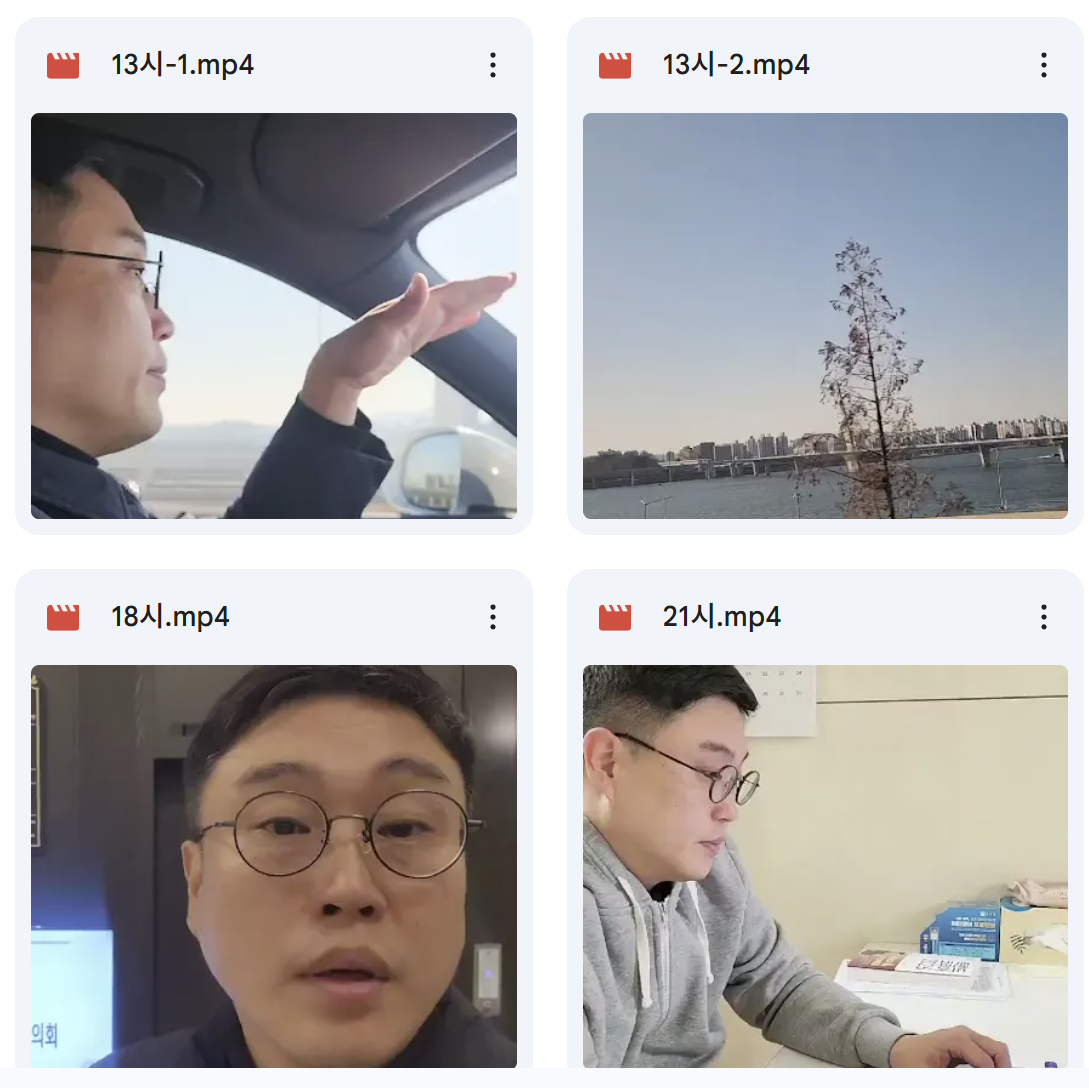The width and height of the screenshot is (1089, 1088).
Task: Open more options for 13시-1.mp4
Action: point(492,65)
